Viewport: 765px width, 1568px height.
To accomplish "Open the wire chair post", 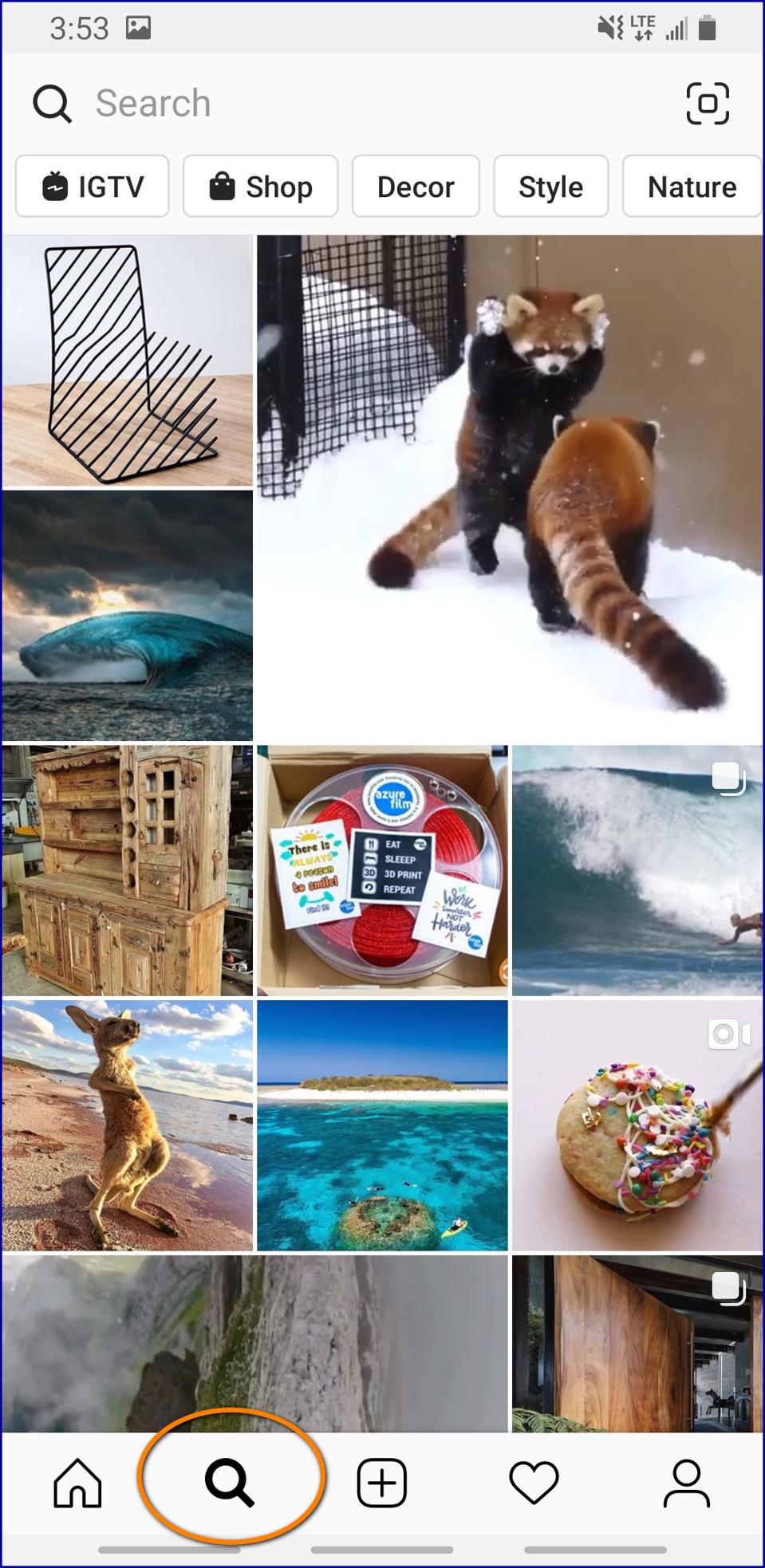I will (128, 360).
